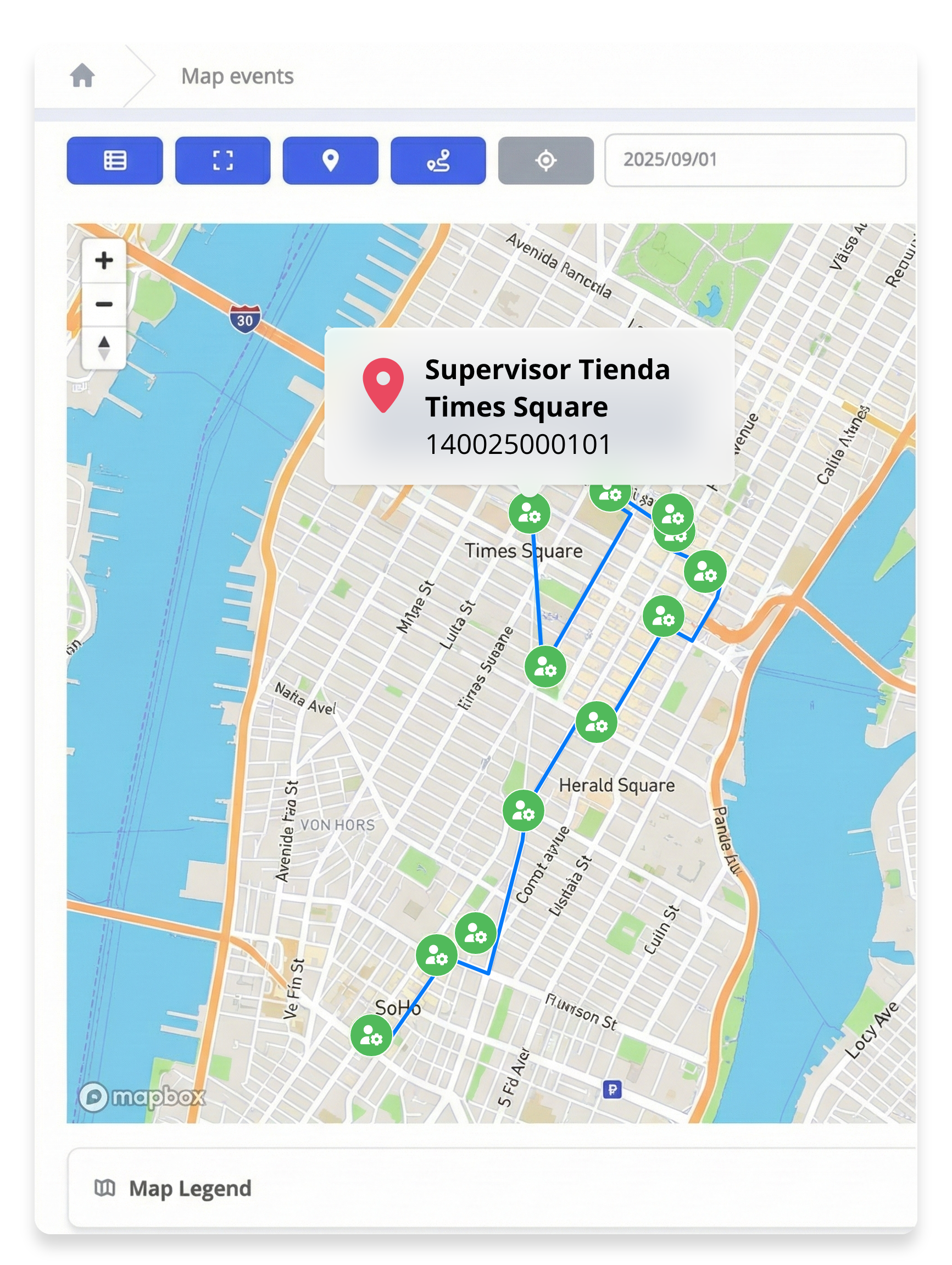Toggle the location pin markers button
This screenshot has height=1265, width=952.
pyautogui.click(x=331, y=160)
